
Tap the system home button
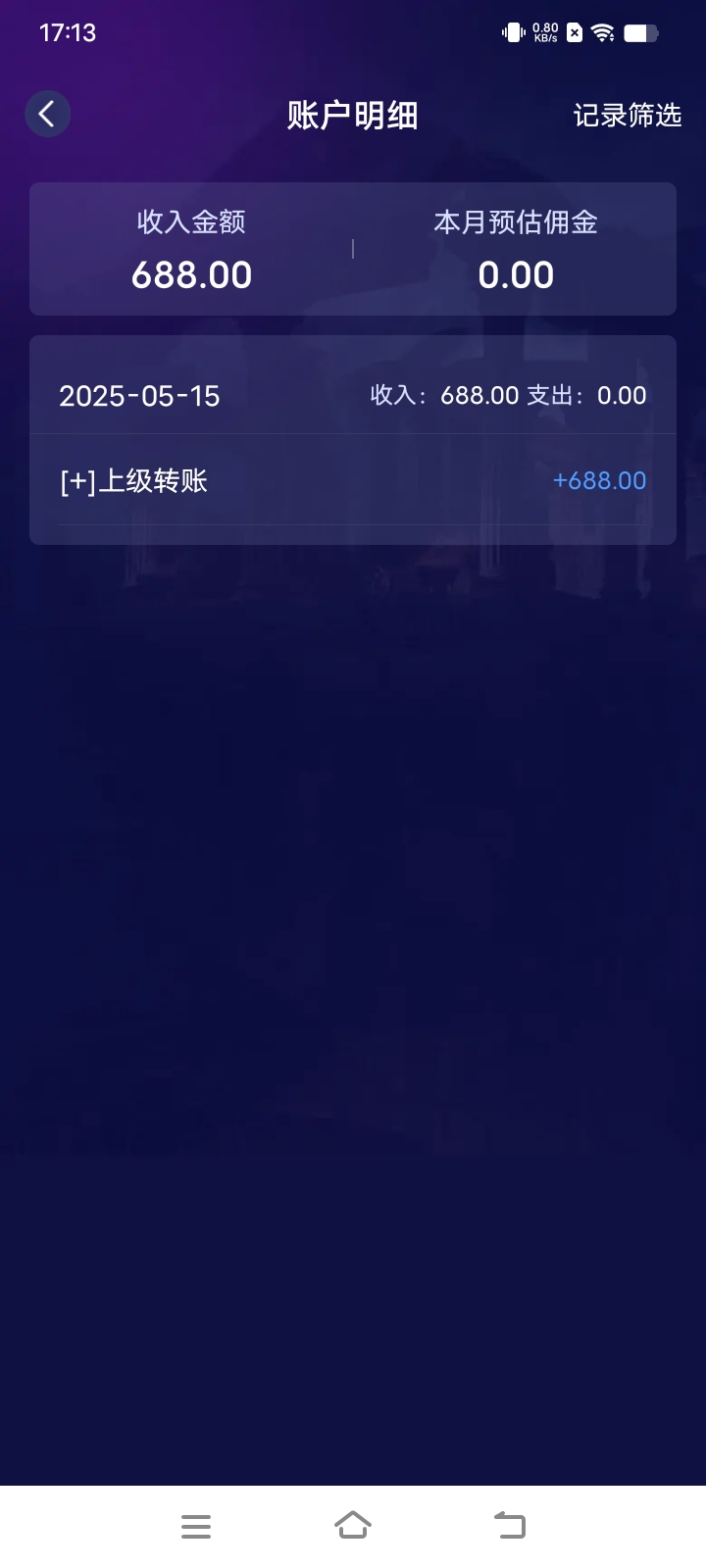pos(353,1526)
